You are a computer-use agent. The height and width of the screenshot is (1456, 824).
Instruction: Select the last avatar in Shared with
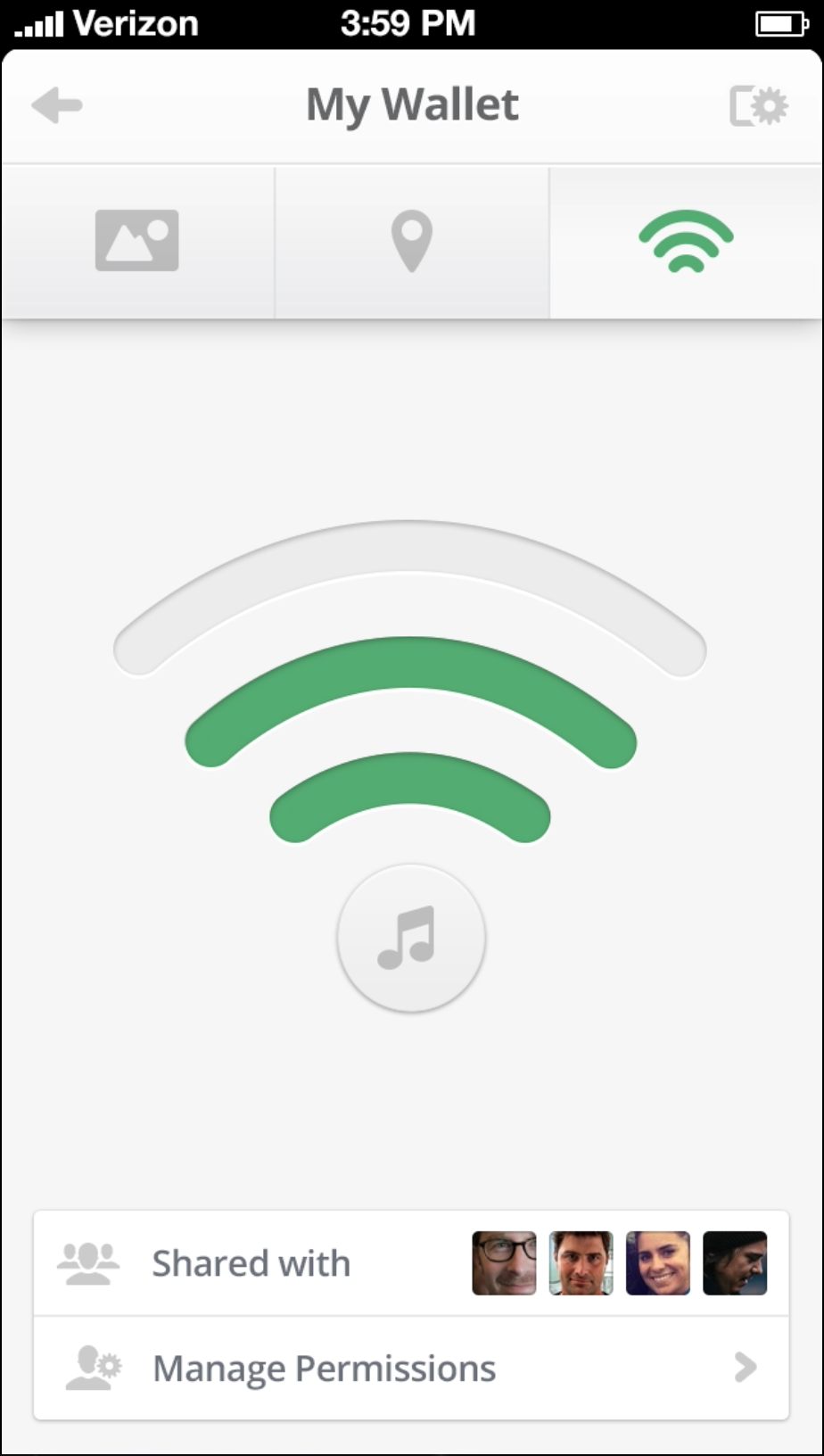pos(734,1262)
